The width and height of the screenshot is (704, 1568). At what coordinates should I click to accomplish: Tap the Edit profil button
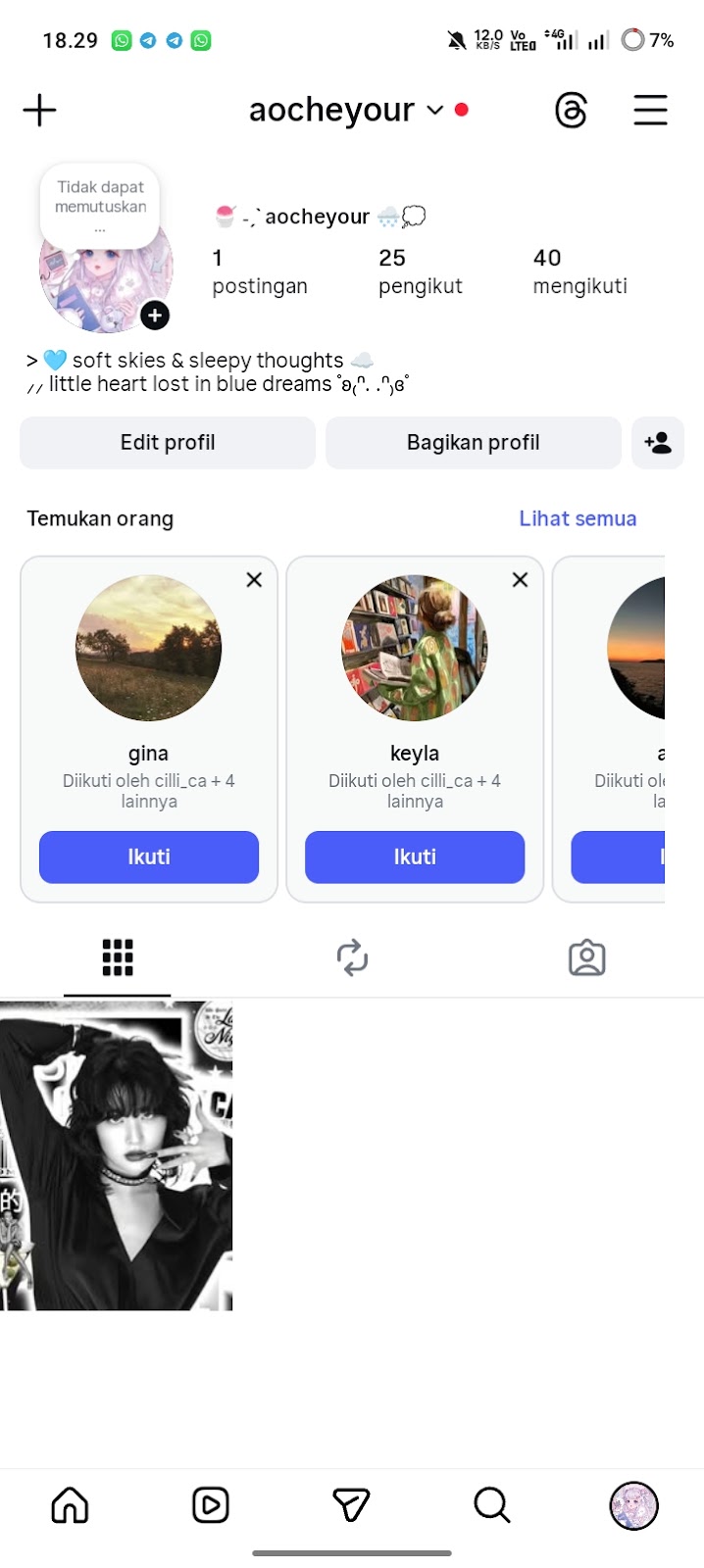(x=168, y=443)
